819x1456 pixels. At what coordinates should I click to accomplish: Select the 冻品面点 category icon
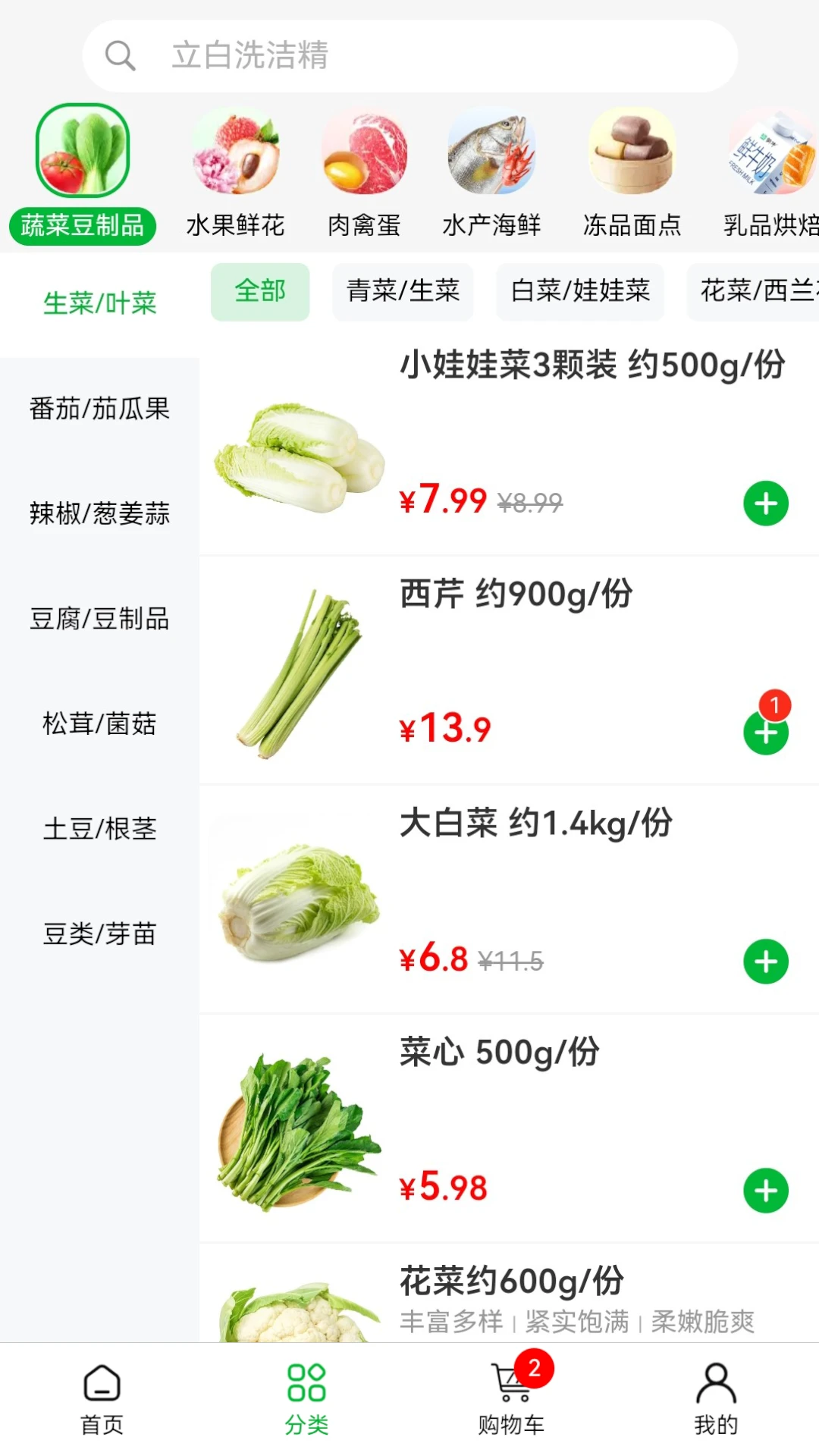click(x=631, y=152)
